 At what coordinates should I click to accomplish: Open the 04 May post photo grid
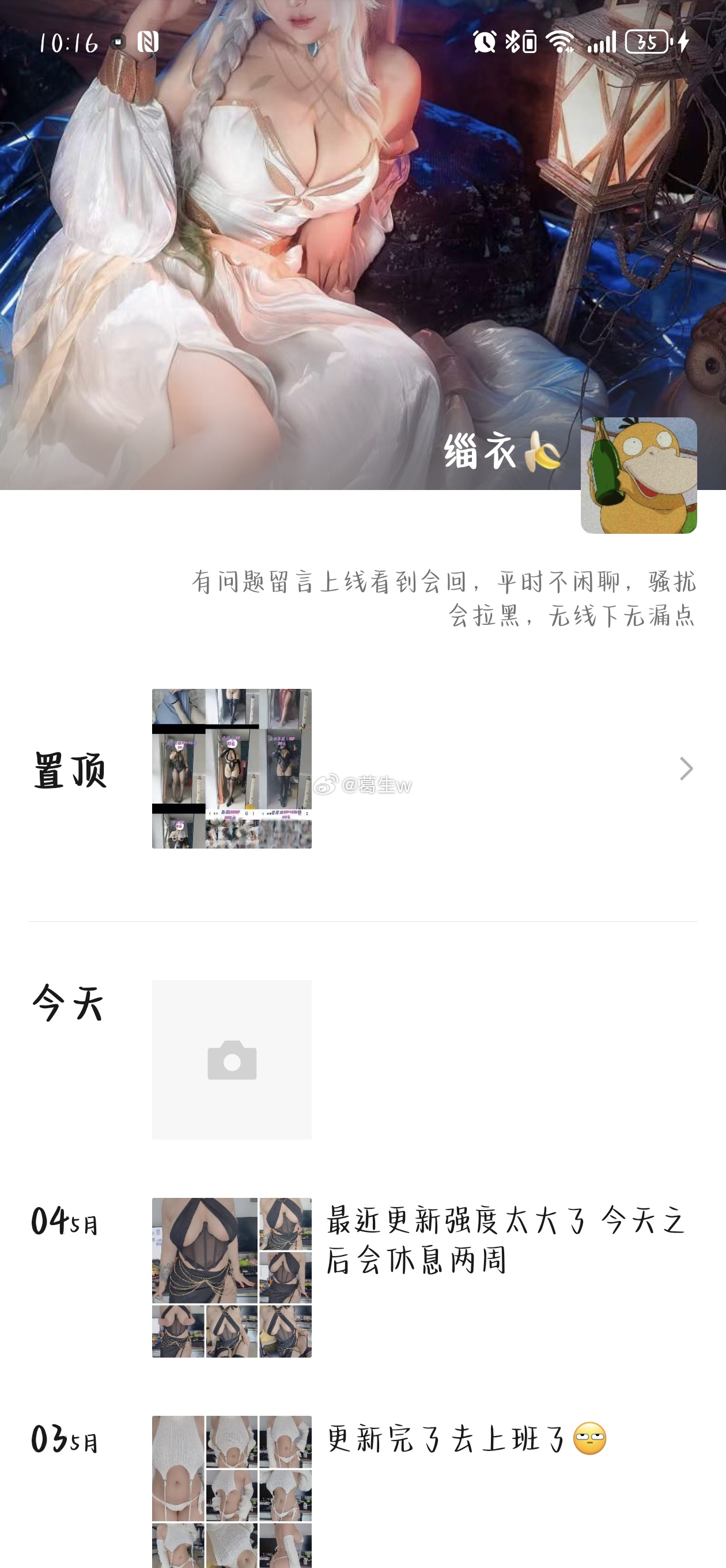pos(231,1277)
